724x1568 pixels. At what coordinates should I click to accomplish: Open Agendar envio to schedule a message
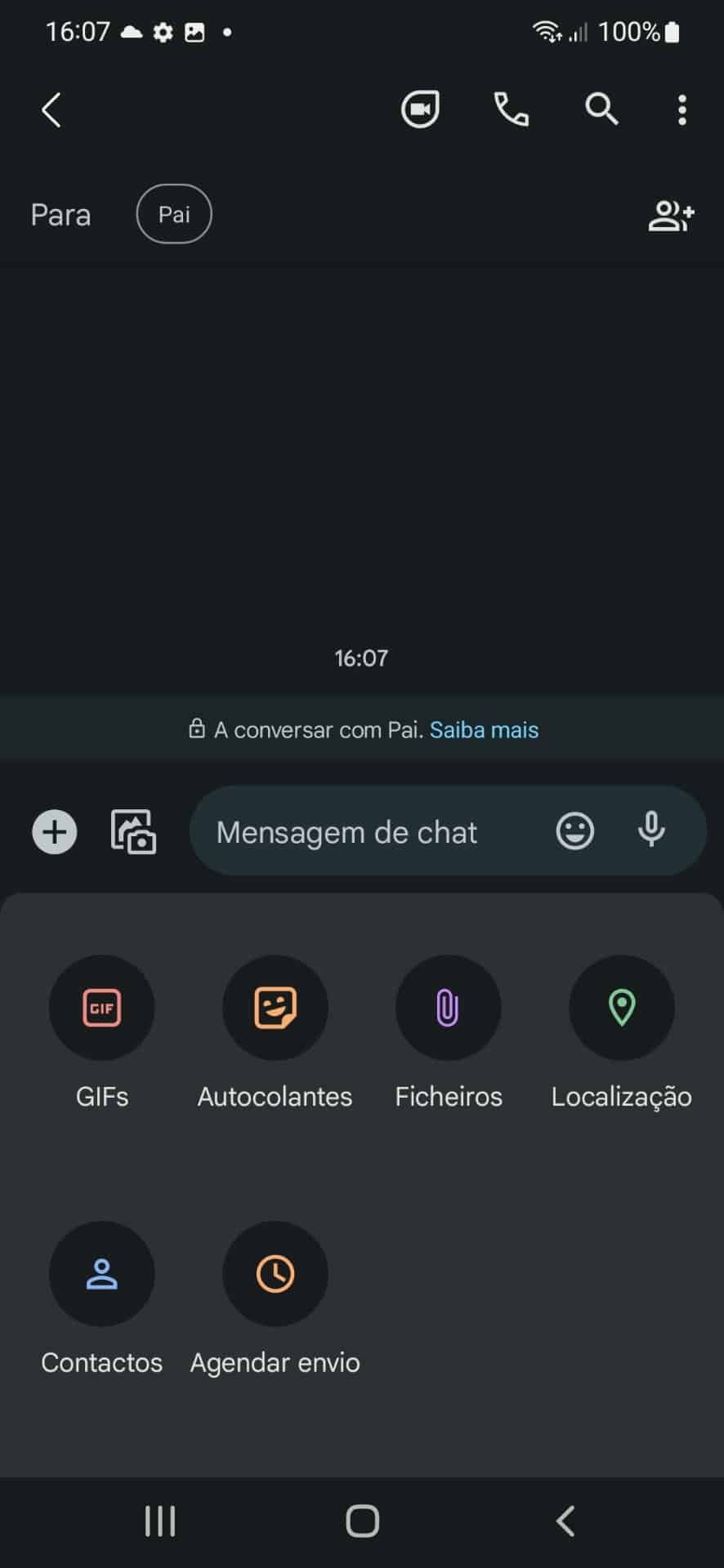(275, 1274)
